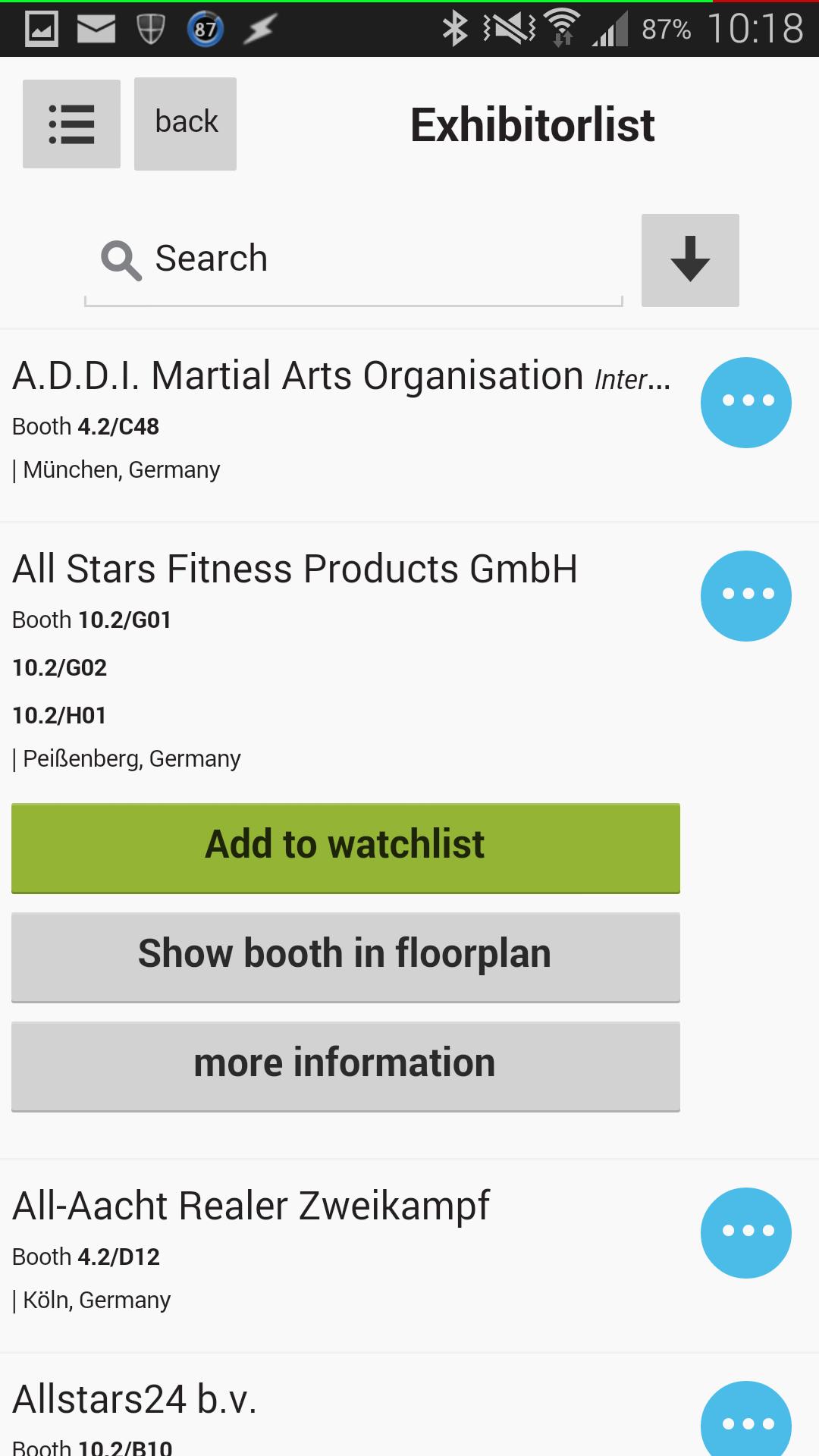The width and height of the screenshot is (819, 1456).
Task: Open the list menu icon
Action: click(x=71, y=124)
